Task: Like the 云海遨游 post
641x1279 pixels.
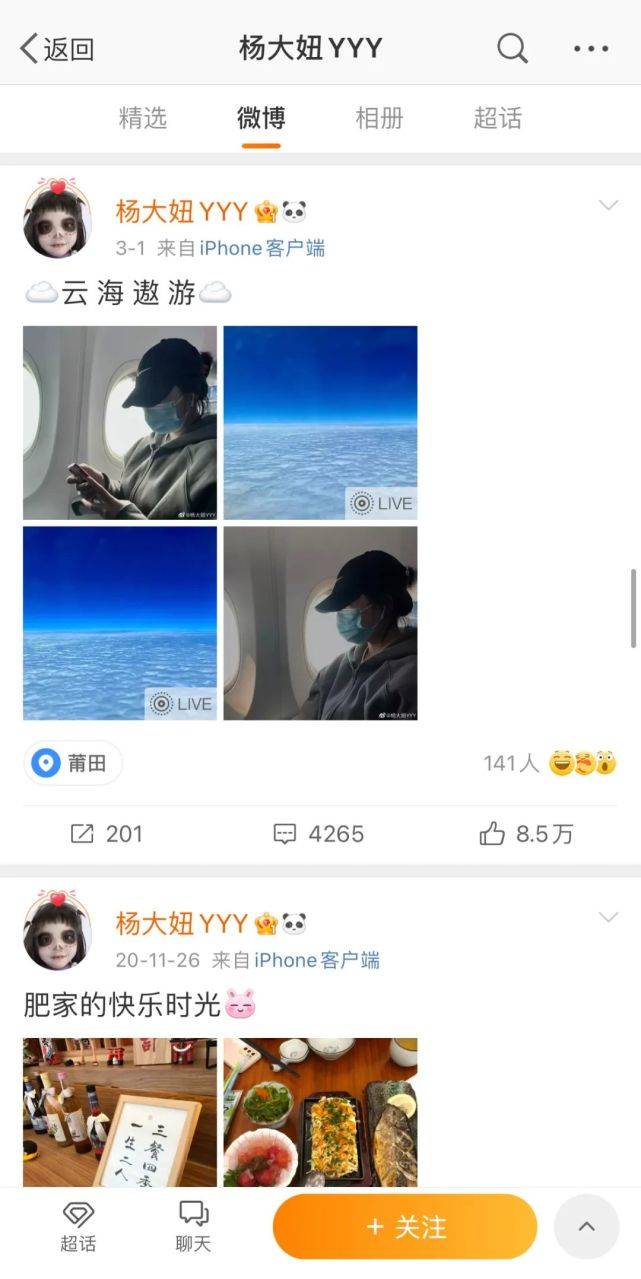Action: pyautogui.click(x=526, y=833)
